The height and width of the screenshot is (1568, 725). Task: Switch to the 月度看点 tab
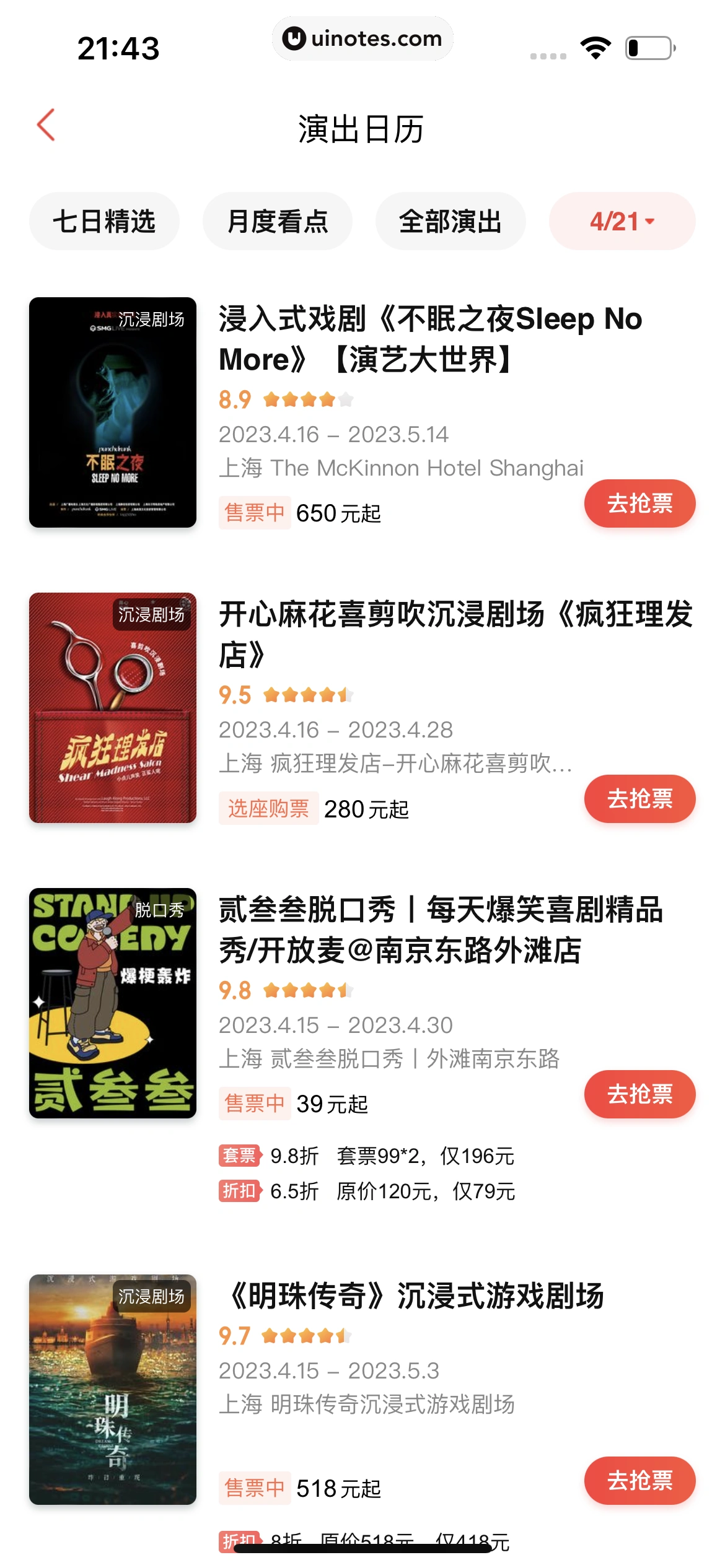pos(277,220)
